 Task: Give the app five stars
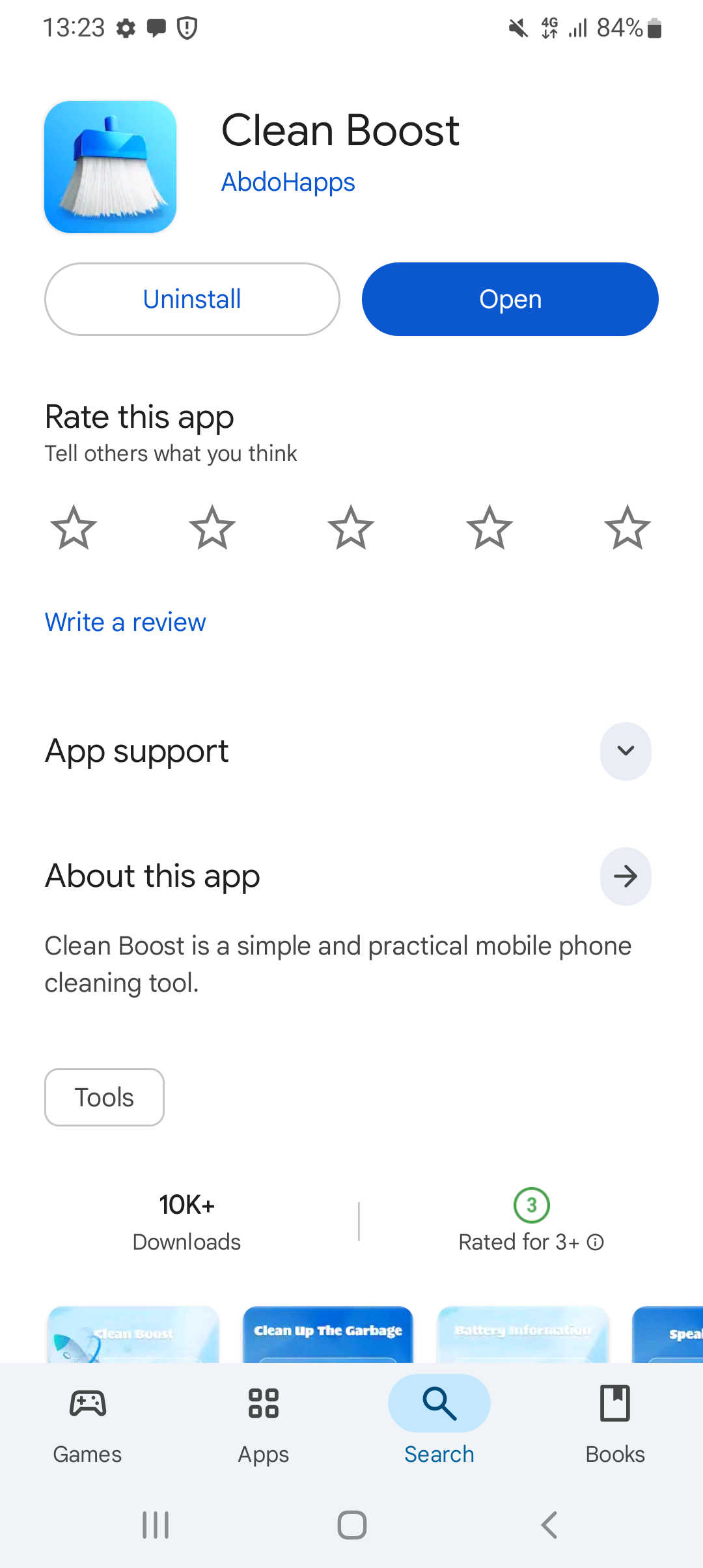(x=627, y=528)
